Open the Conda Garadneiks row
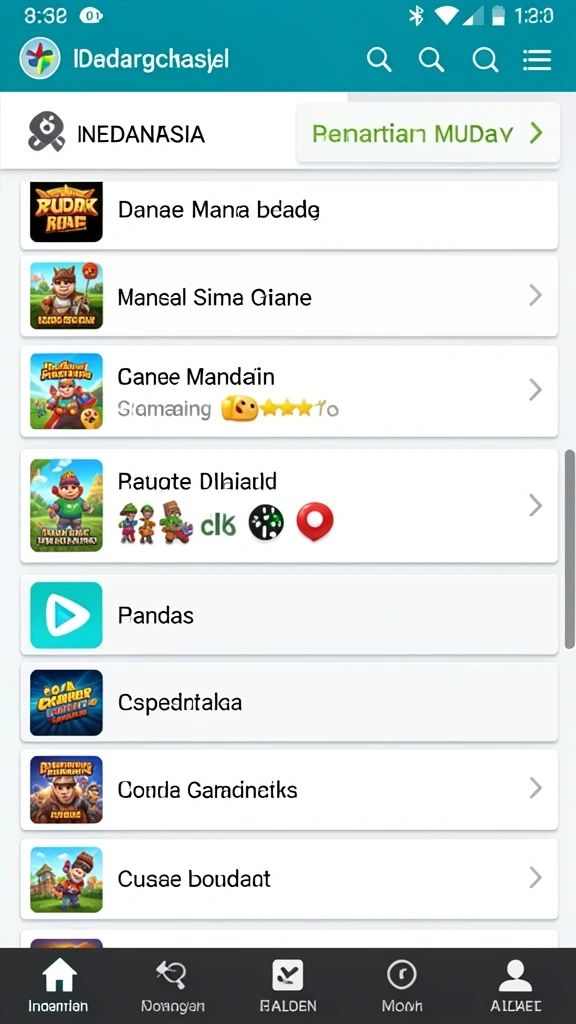The image size is (576, 1024). coord(289,789)
